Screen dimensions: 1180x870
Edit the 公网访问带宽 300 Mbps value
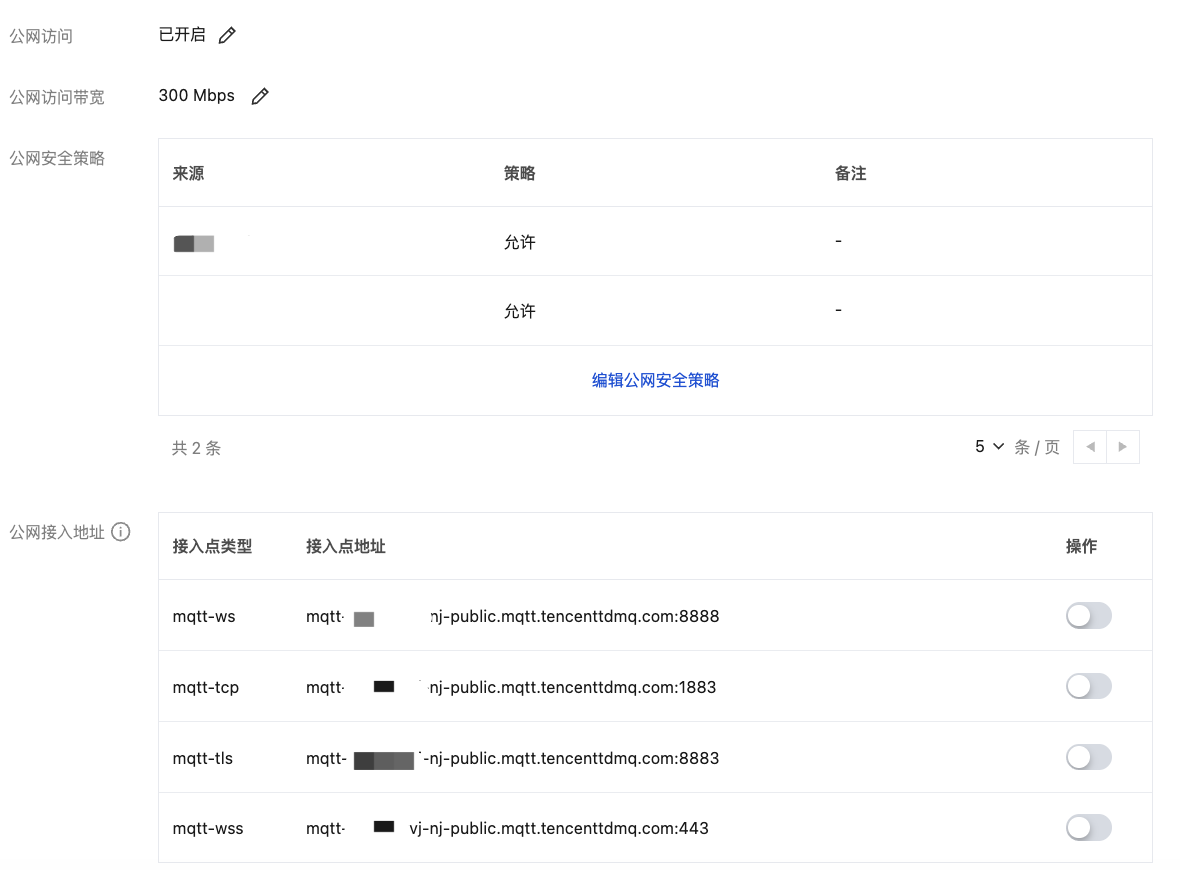[x=260, y=96]
